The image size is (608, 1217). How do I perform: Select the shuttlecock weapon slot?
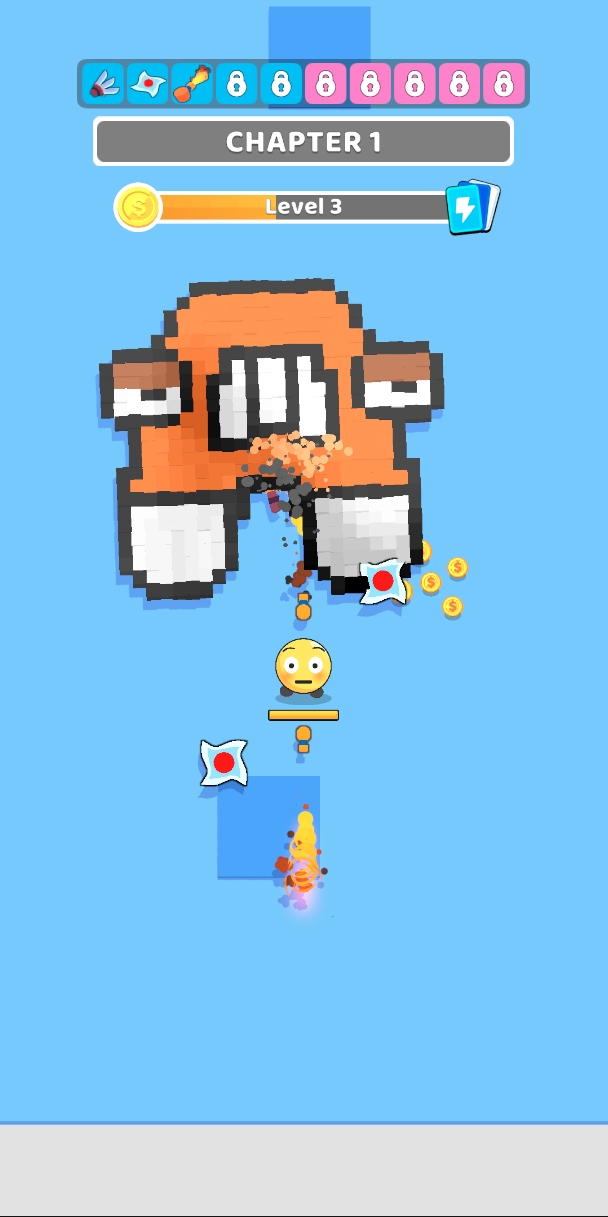(103, 84)
